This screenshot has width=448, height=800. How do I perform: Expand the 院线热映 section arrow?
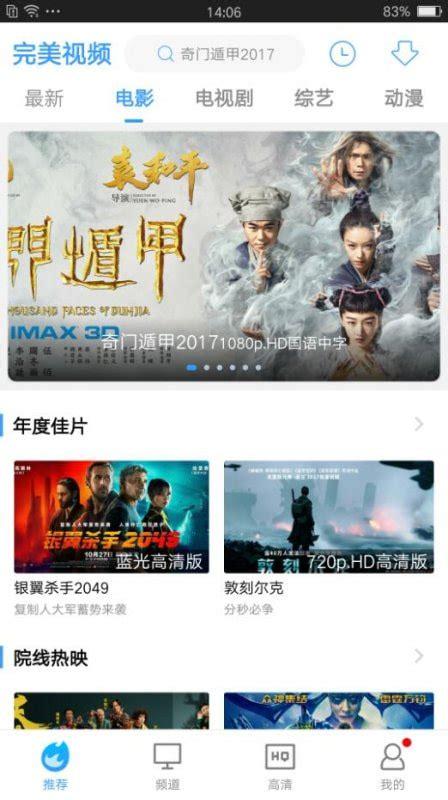(419, 656)
